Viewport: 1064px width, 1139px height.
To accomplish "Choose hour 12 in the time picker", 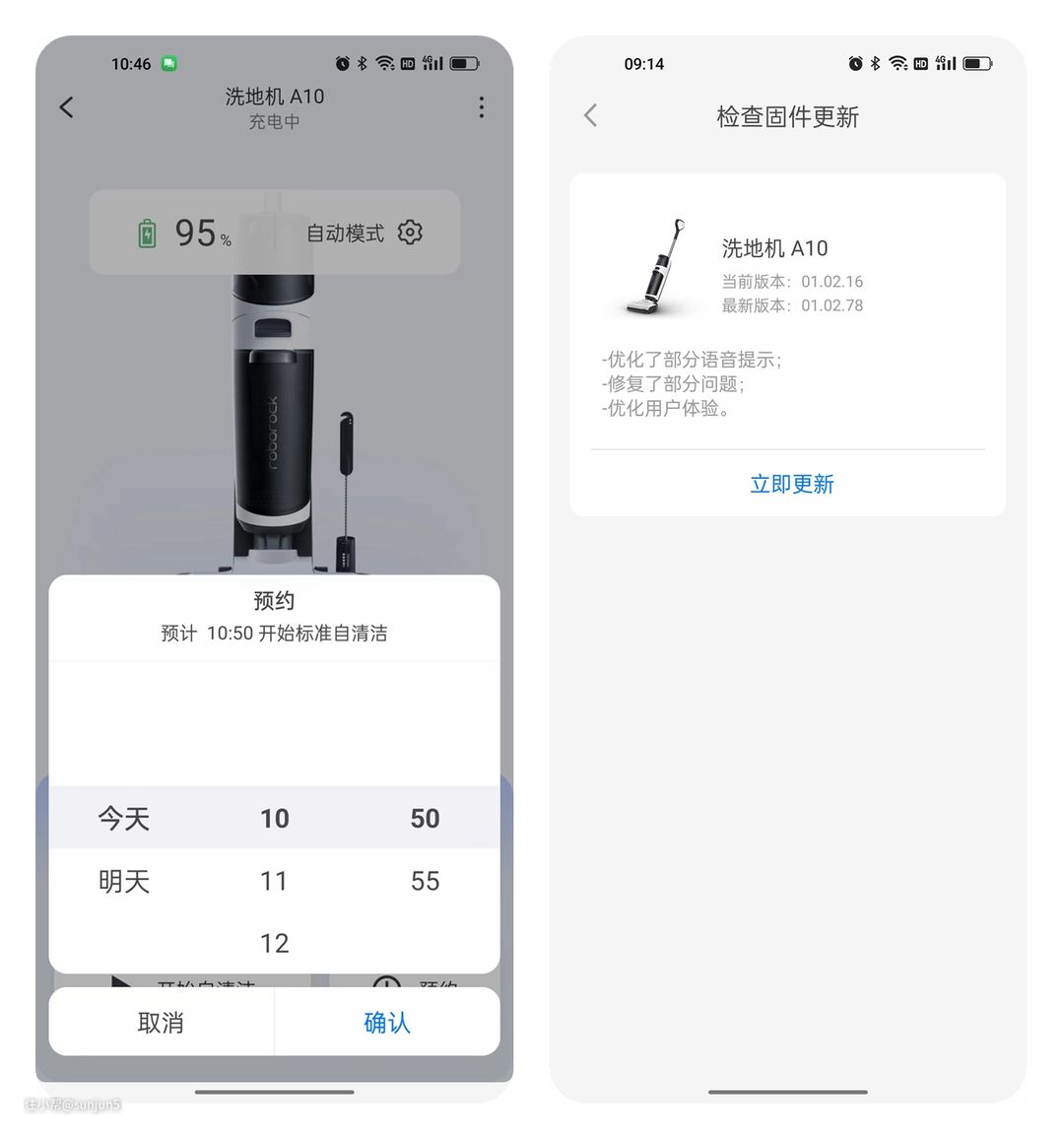I will tap(274, 943).
